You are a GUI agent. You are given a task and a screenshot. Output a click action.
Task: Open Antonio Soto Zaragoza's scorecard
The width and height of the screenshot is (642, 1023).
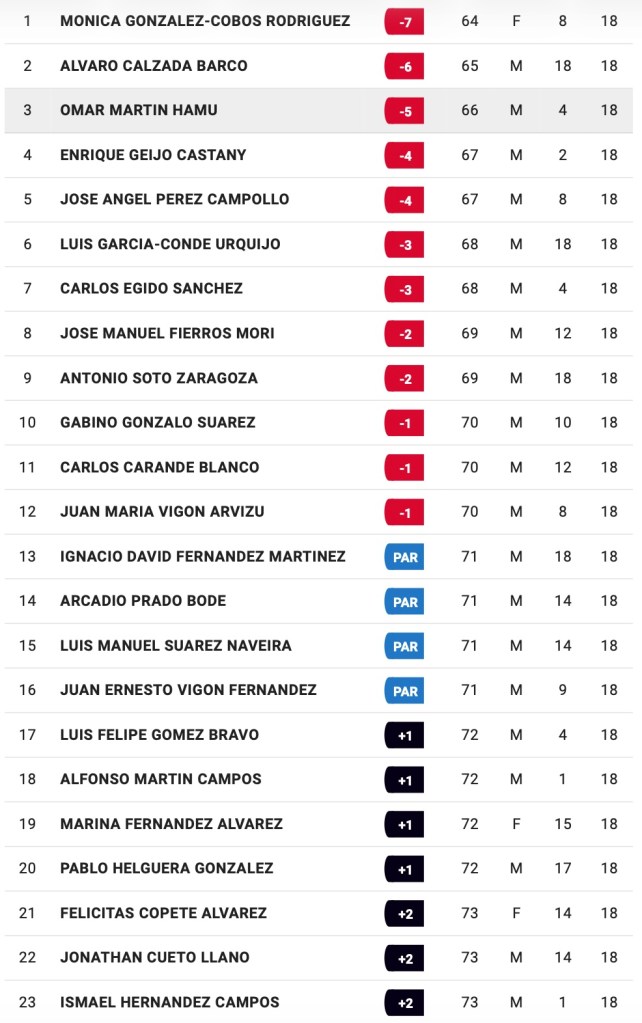(x=158, y=378)
